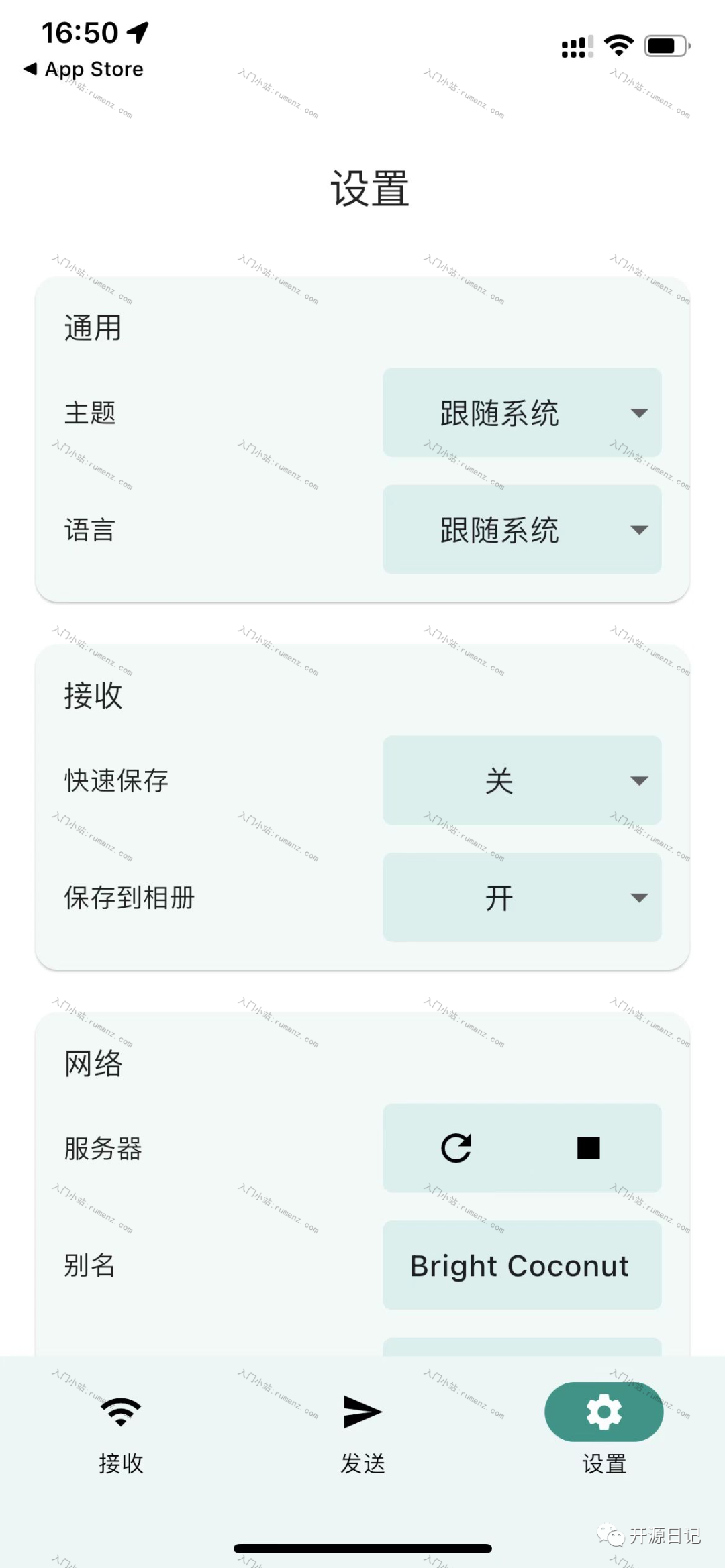Expand the 快速保存 dropdown set to 关
Screen dimensions: 725x1568
pyautogui.click(x=522, y=780)
